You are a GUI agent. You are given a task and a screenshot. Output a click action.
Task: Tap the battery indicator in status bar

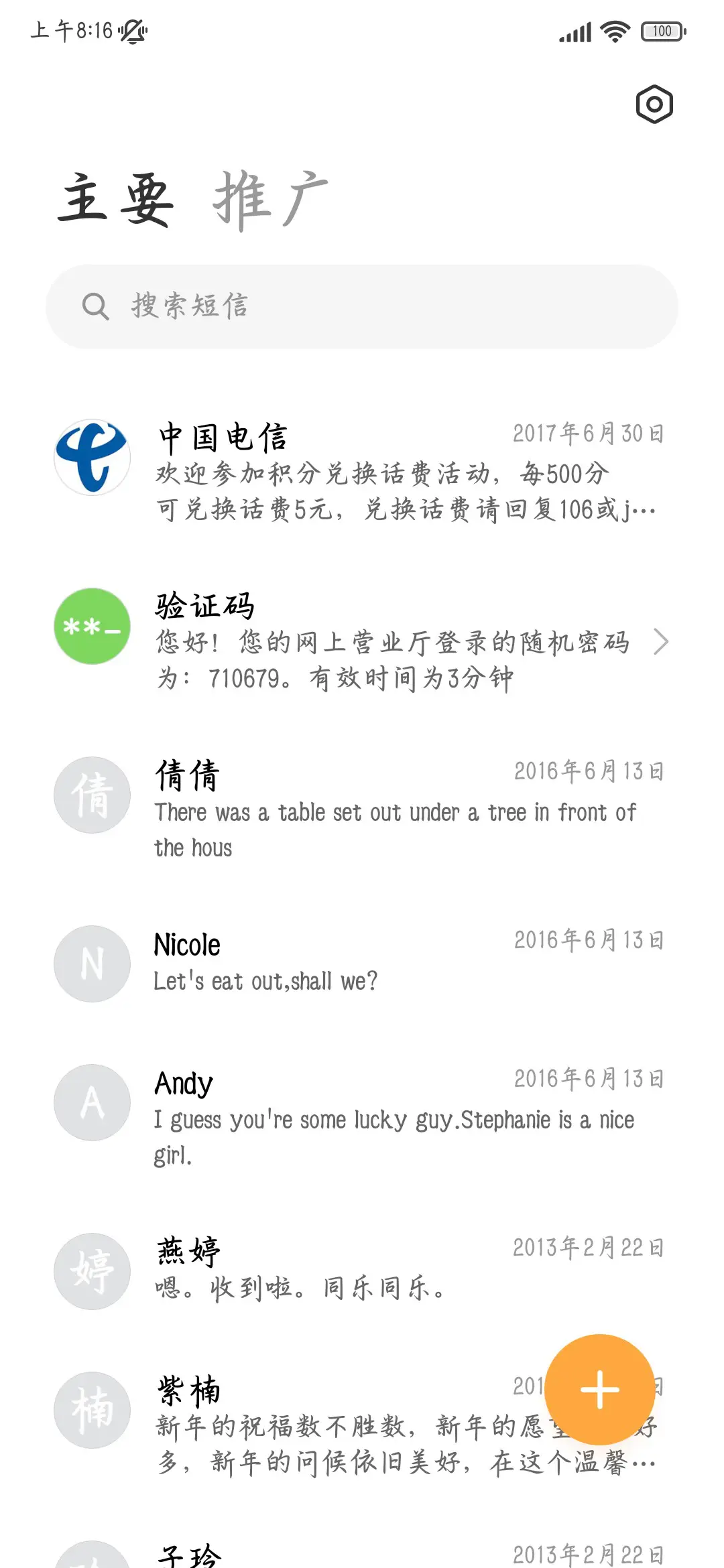tap(662, 31)
